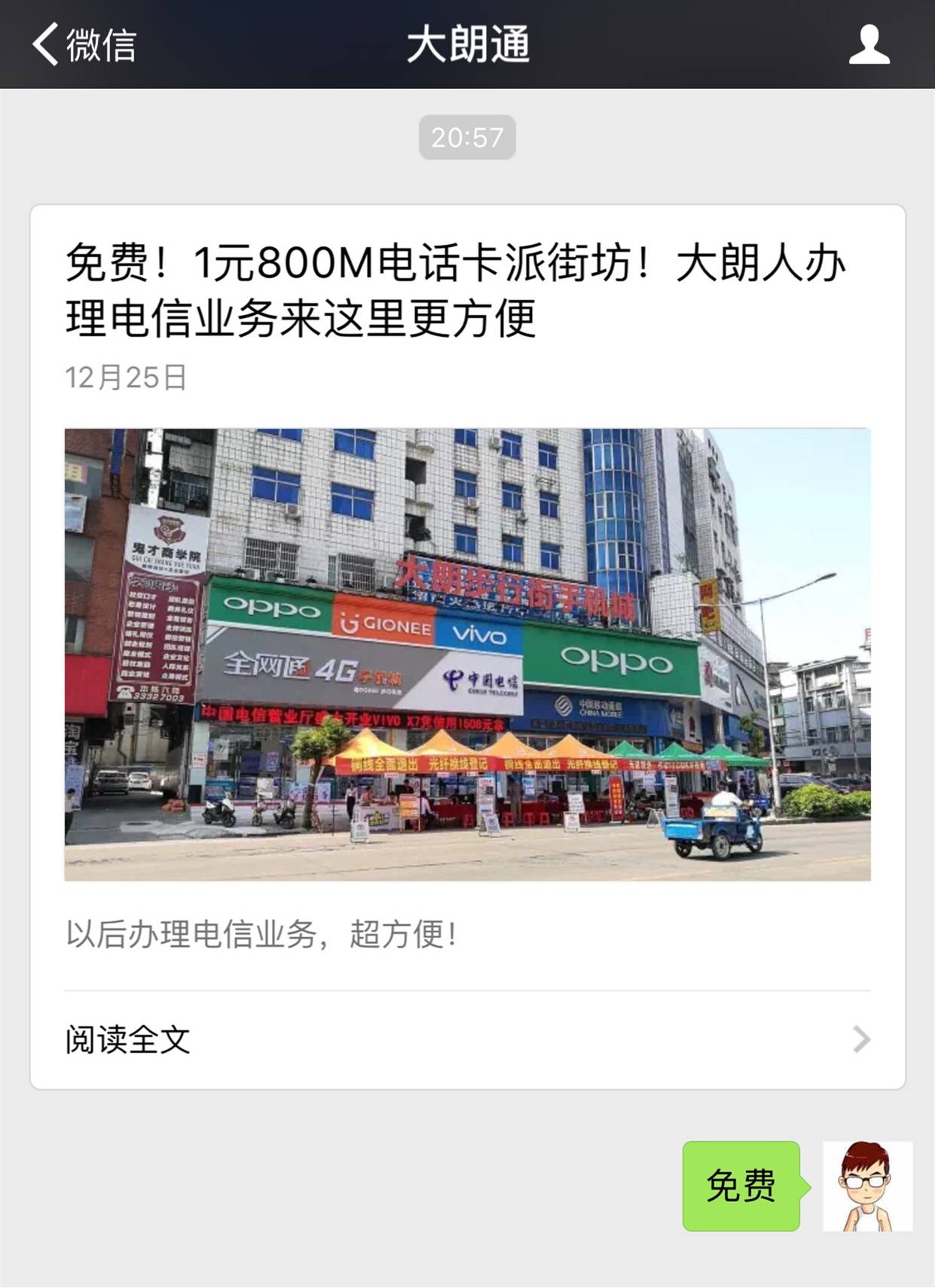The image size is (935, 1288).
Task: Tap the "阅读全文" link
Action: pyautogui.click(x=127, y=1040)
